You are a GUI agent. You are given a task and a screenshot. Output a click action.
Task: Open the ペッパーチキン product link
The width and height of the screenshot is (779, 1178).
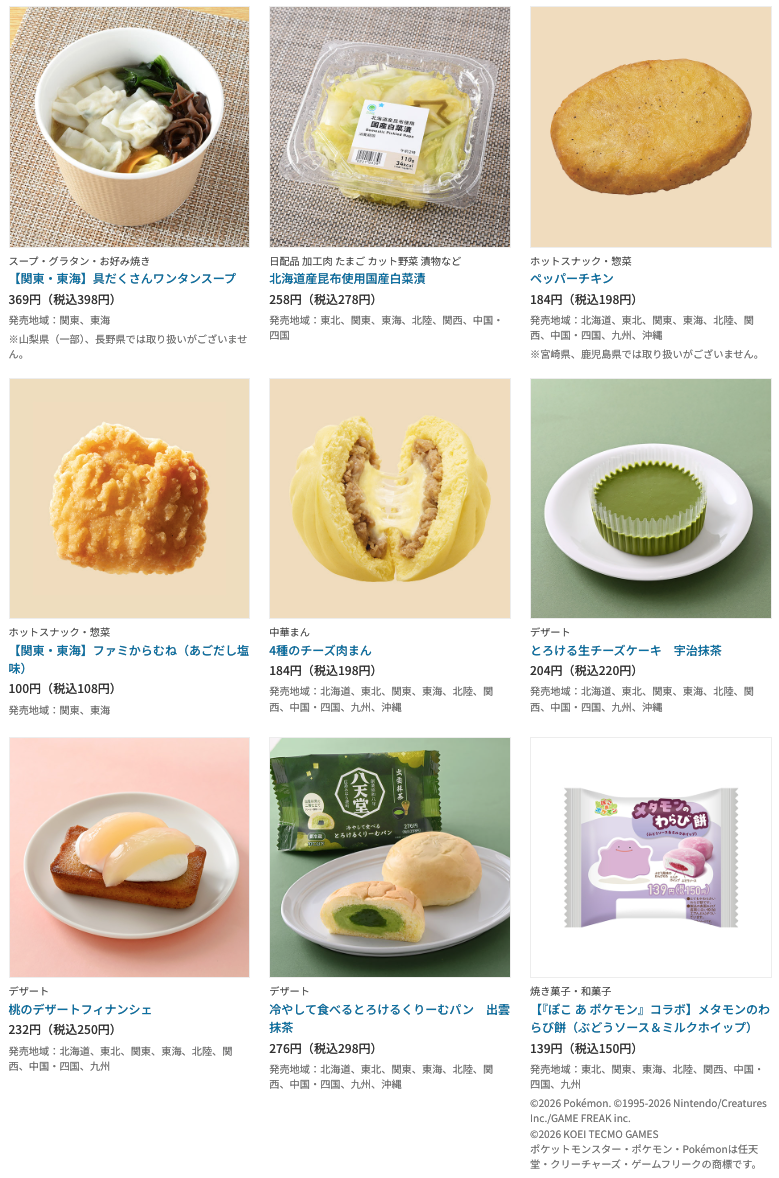coord(571,279)
